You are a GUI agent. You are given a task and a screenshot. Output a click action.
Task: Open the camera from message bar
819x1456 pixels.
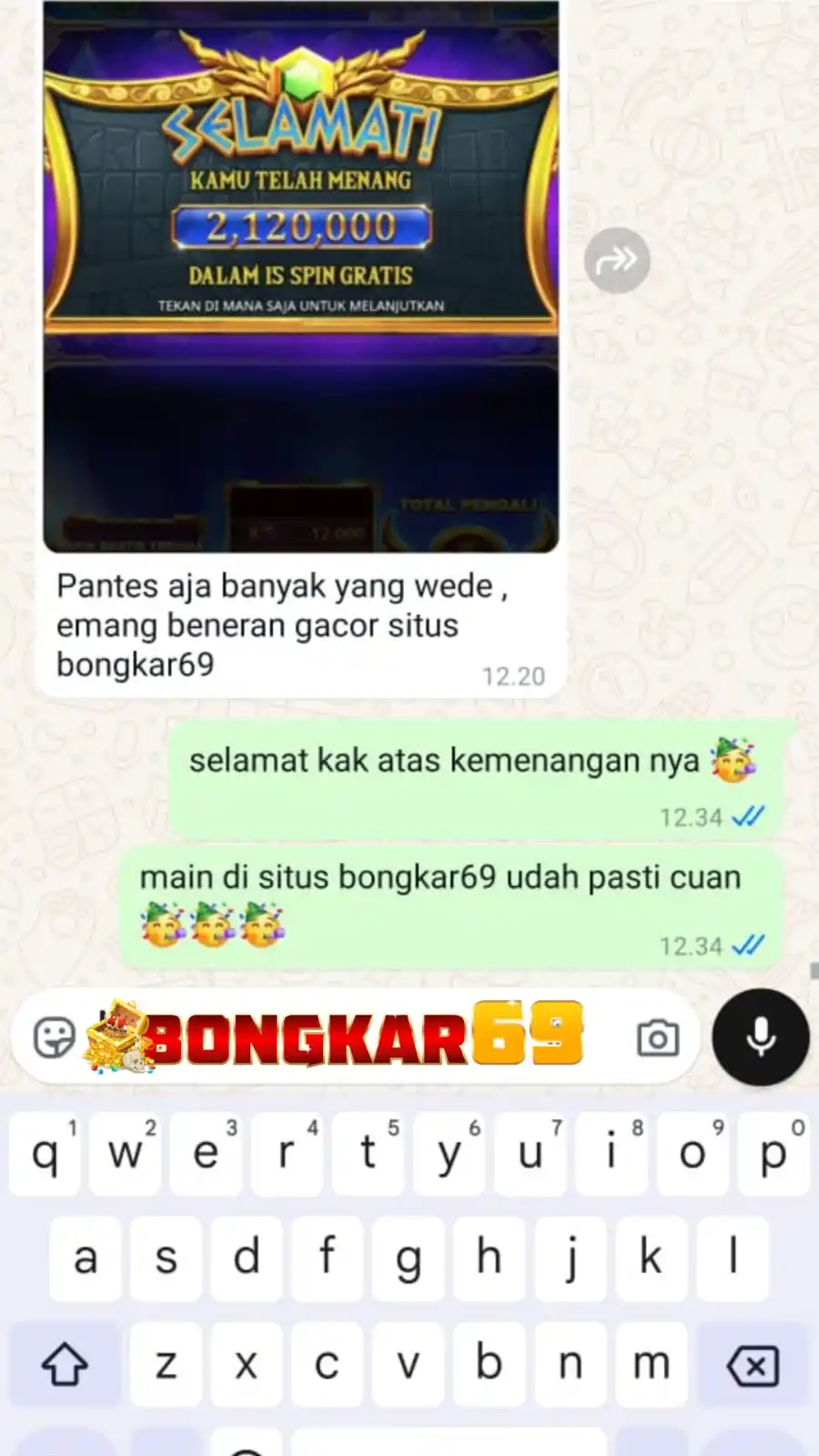click(657, 1037)
